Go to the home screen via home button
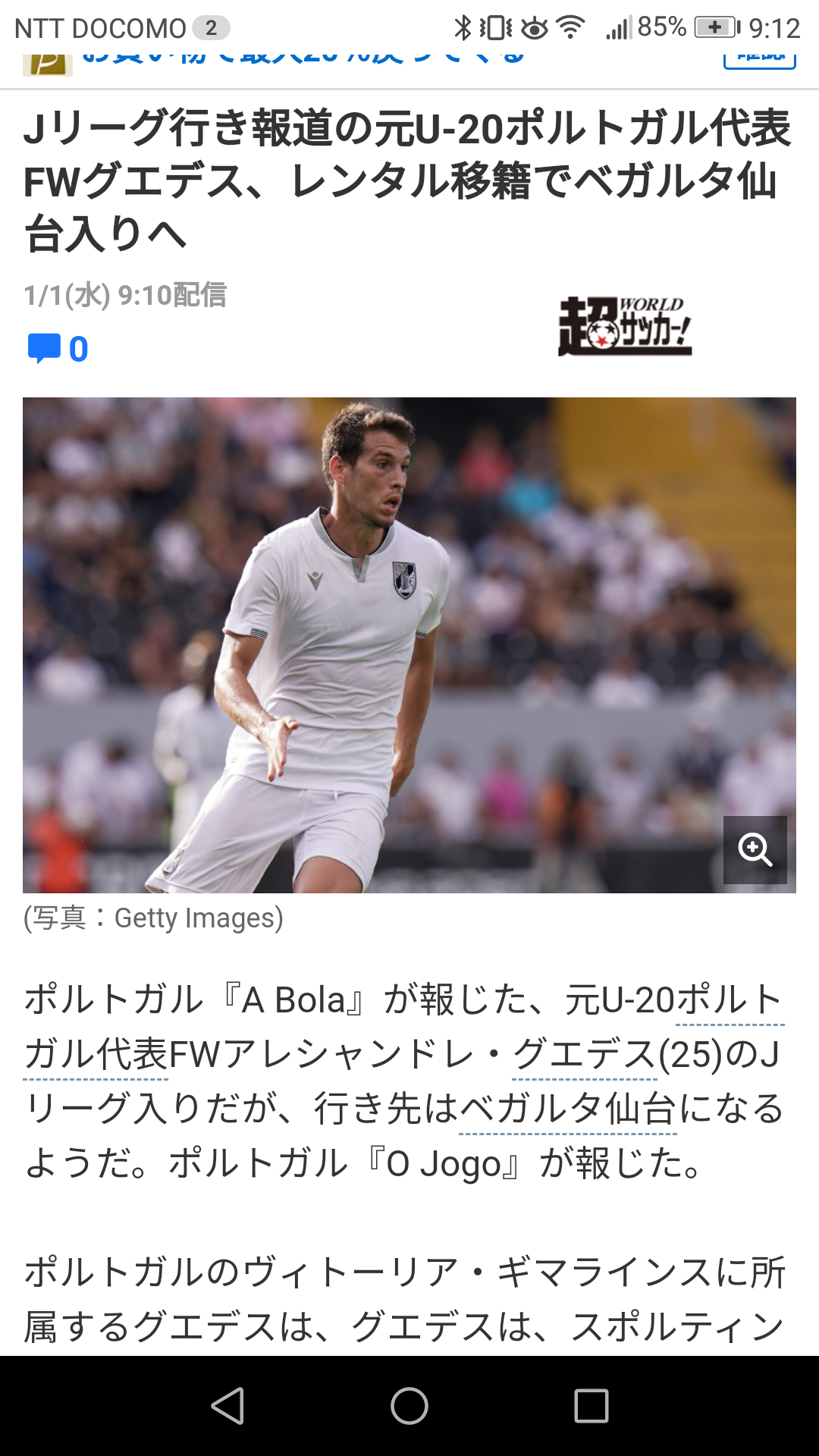Screen dimensions: 819x1456 tap(409, 1406)
